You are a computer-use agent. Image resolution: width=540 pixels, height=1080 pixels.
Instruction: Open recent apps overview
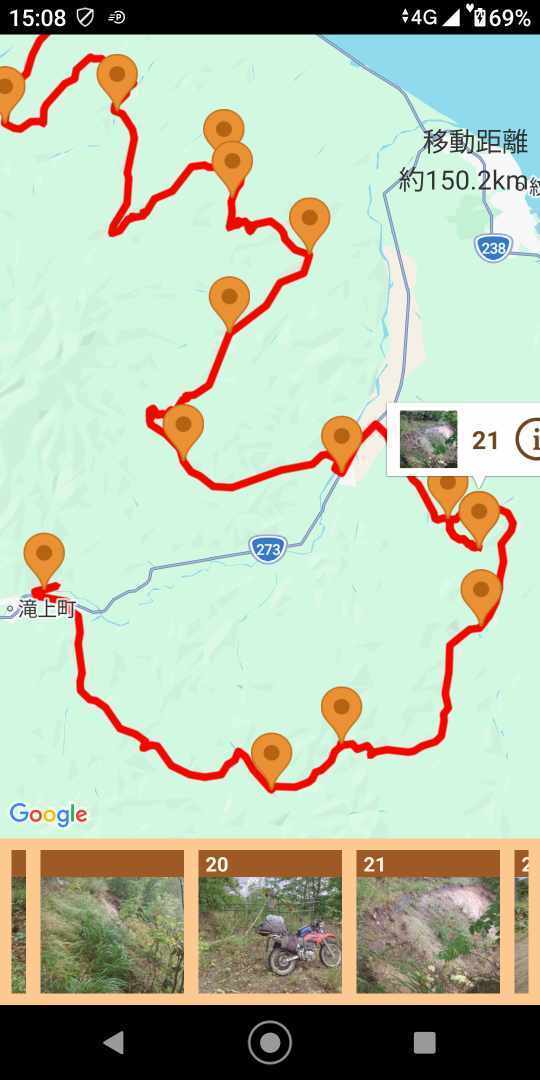pyautogui.click(x=425, y=1043)
